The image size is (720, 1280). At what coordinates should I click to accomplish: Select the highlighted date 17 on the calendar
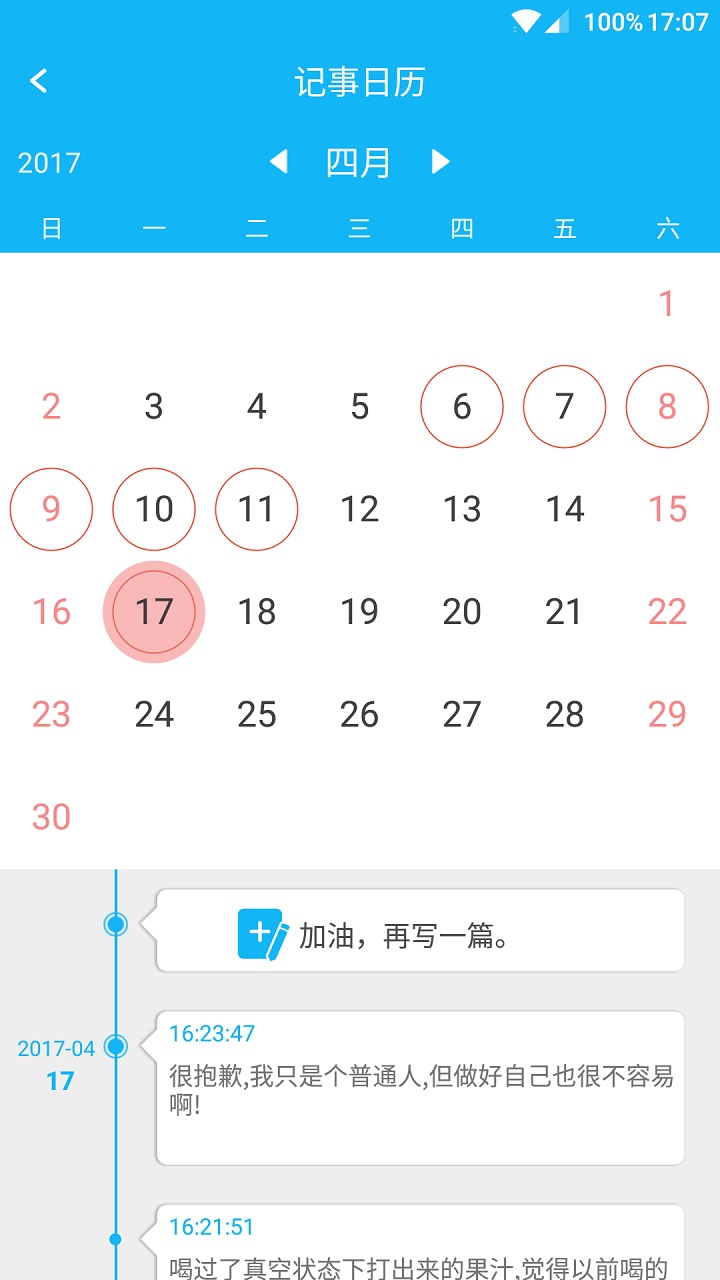click(153, 611)
